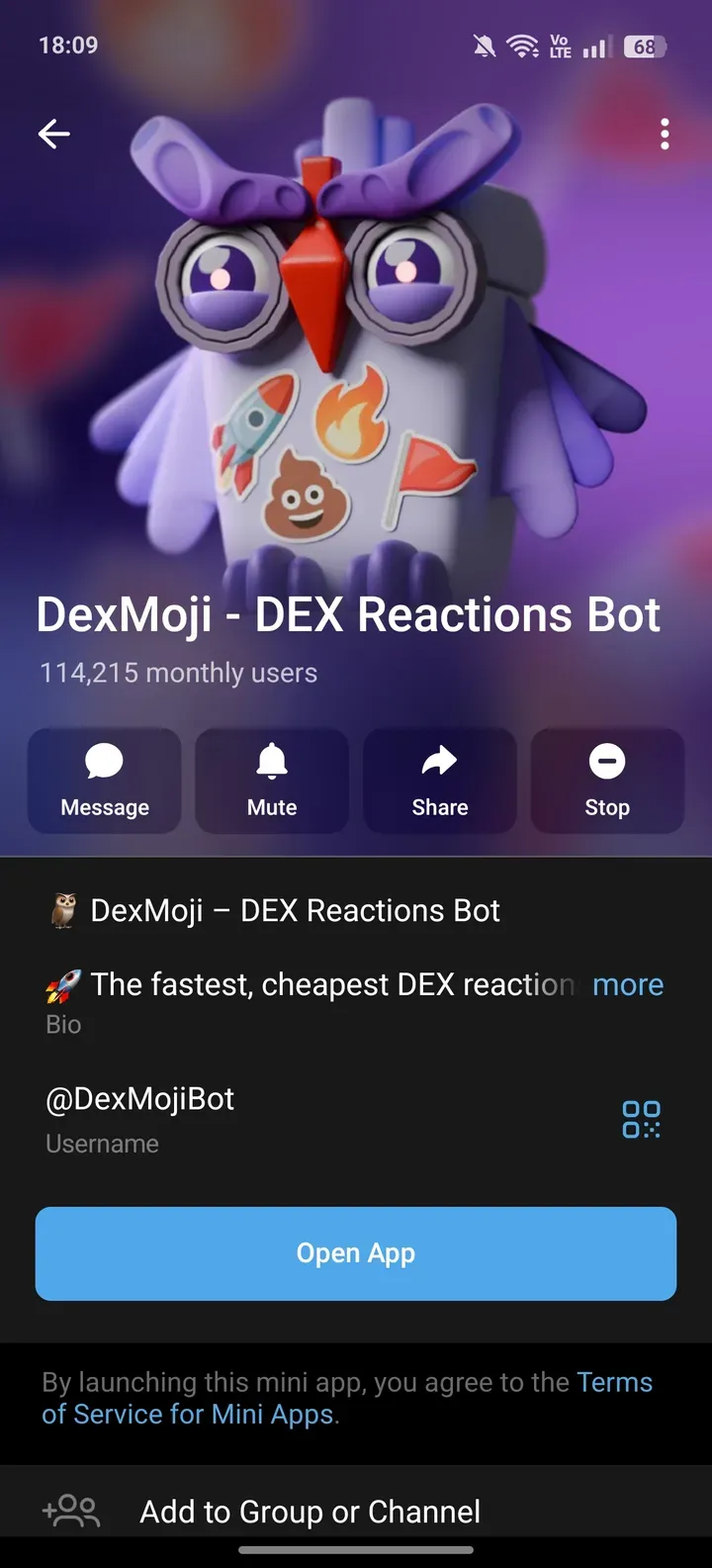Tap the Add to Group or Channel icon
The image size is (712, 1568).
coord(71,1511)
